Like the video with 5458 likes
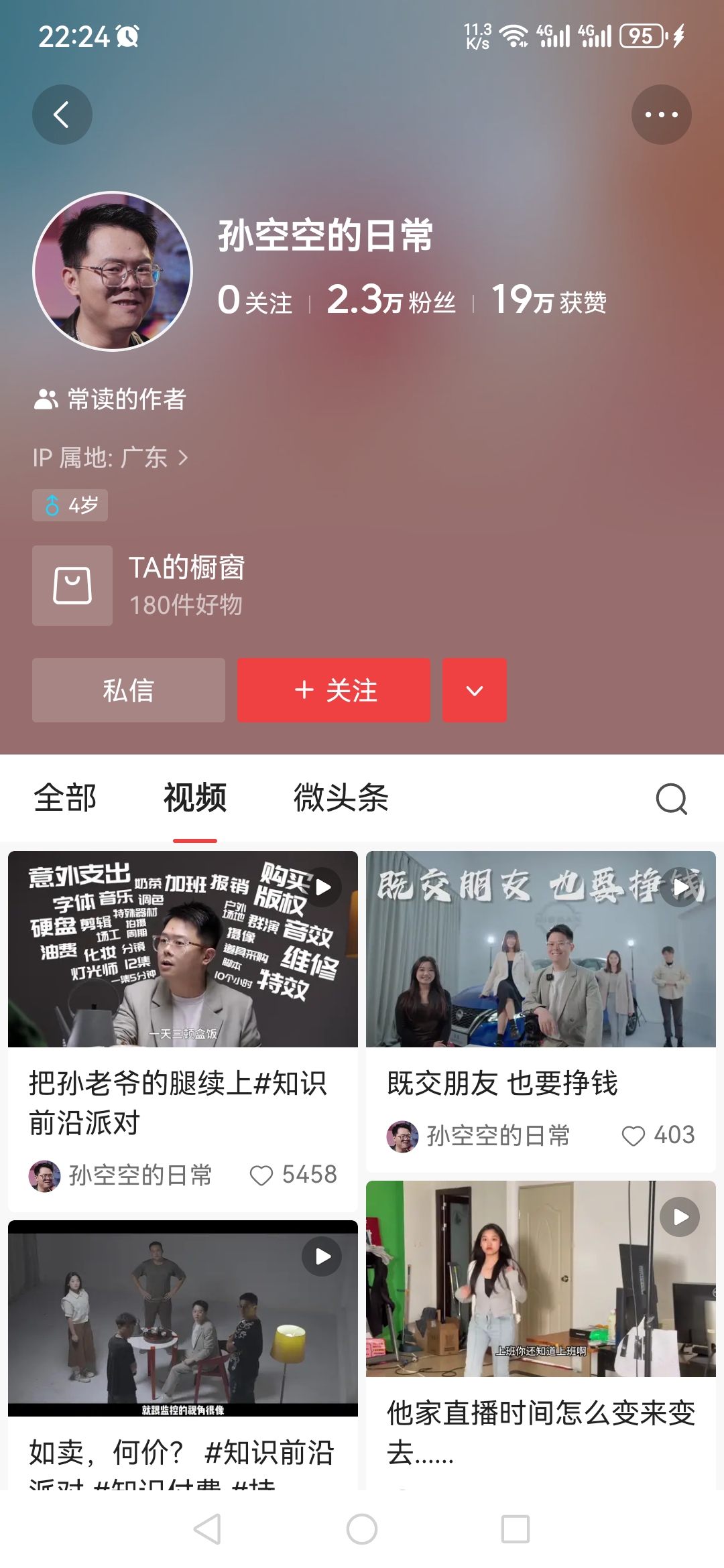The height and width of the screenshot is (1568, 724). pos(261,1175)
